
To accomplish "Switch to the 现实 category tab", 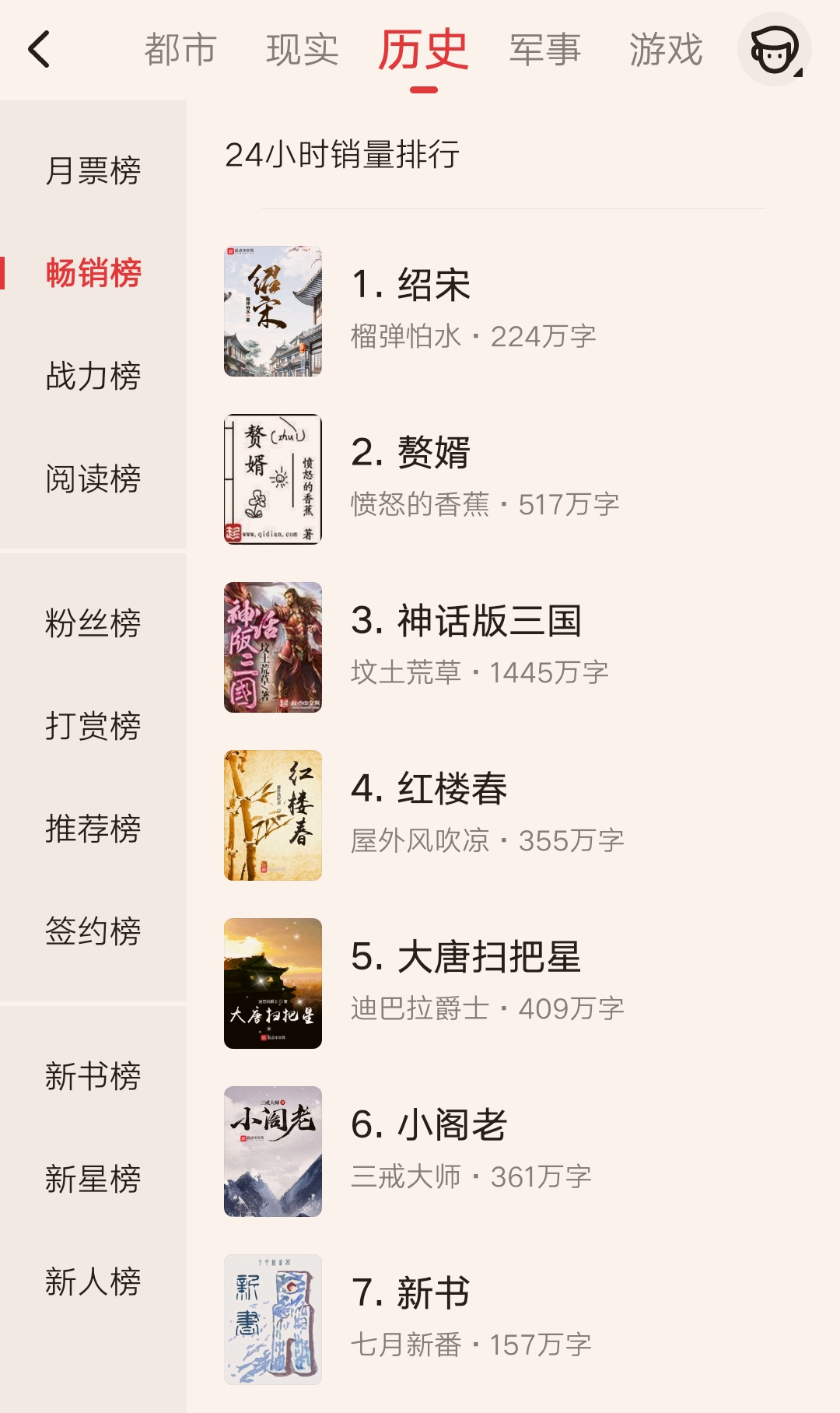I will click(301, 51).
